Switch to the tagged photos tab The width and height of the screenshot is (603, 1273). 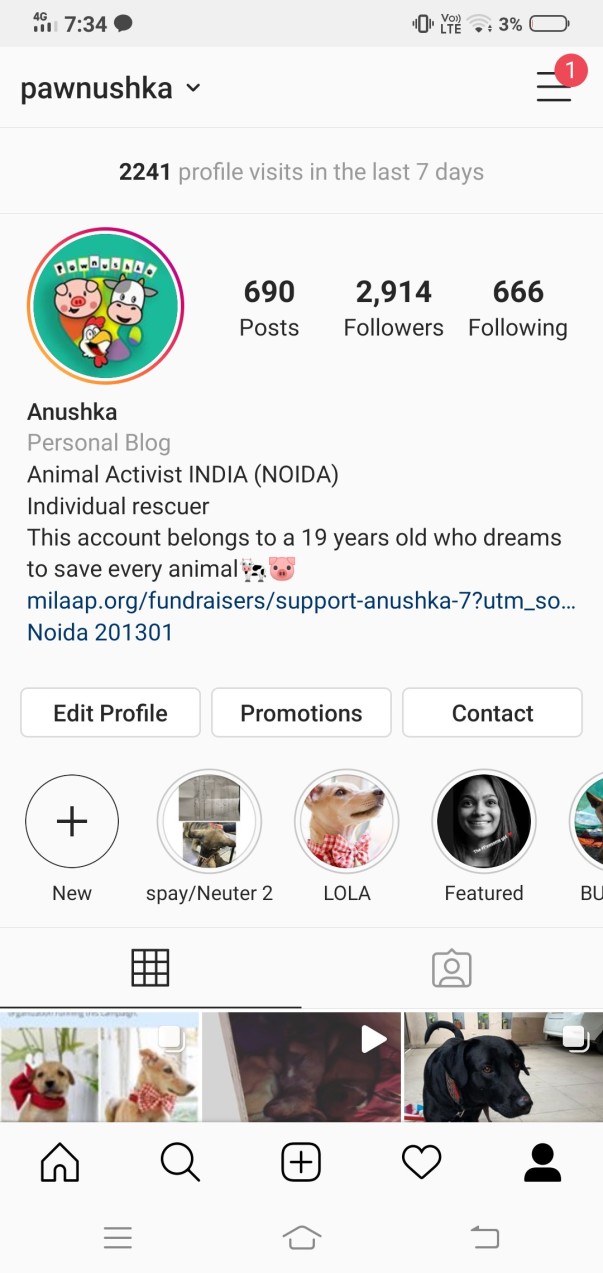pyautogui.click(x=451, y=968)
